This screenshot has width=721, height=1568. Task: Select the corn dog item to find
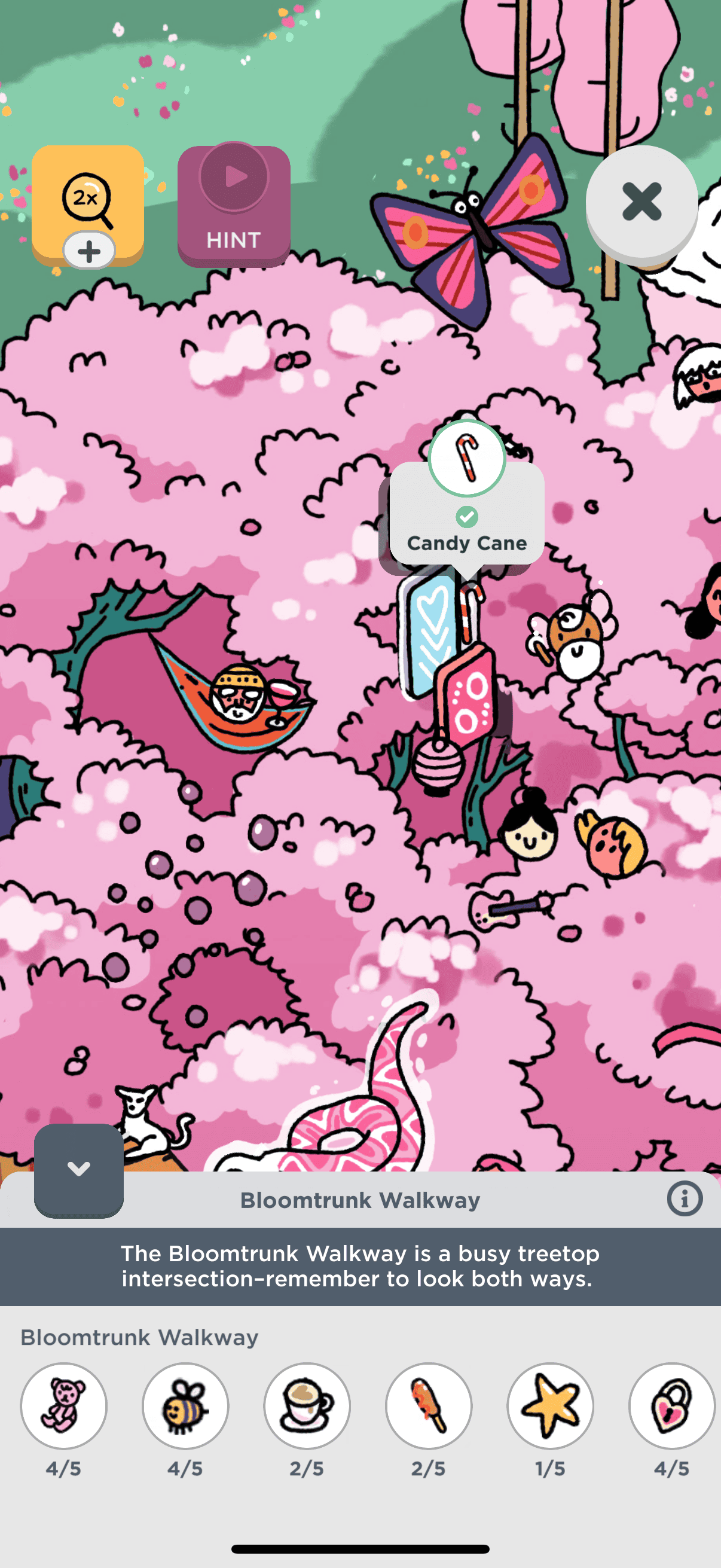(x=428, y=1405)
